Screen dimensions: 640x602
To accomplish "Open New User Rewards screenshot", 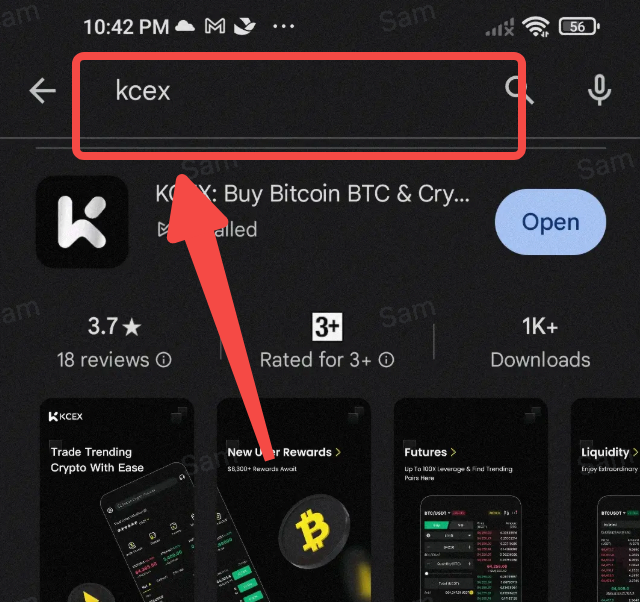I will [293, 500].
